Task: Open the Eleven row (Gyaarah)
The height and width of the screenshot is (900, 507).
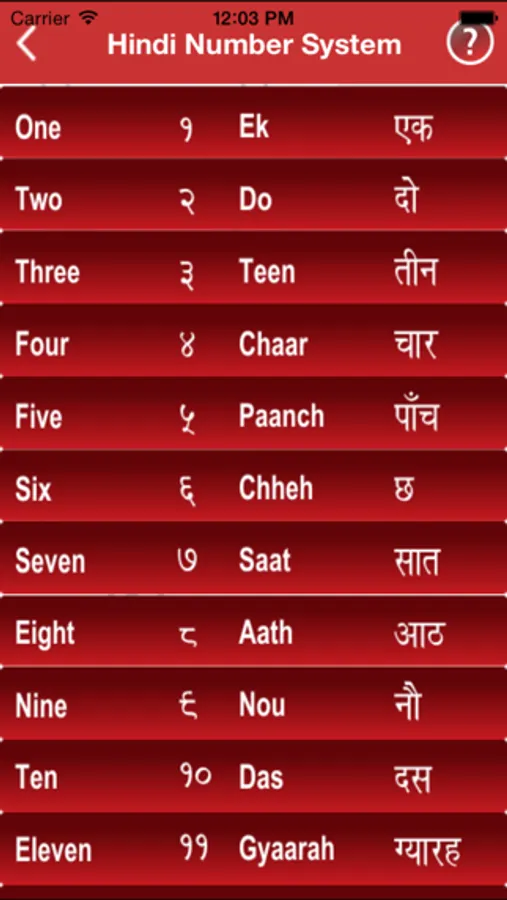Action: click(x=253, y=849)
